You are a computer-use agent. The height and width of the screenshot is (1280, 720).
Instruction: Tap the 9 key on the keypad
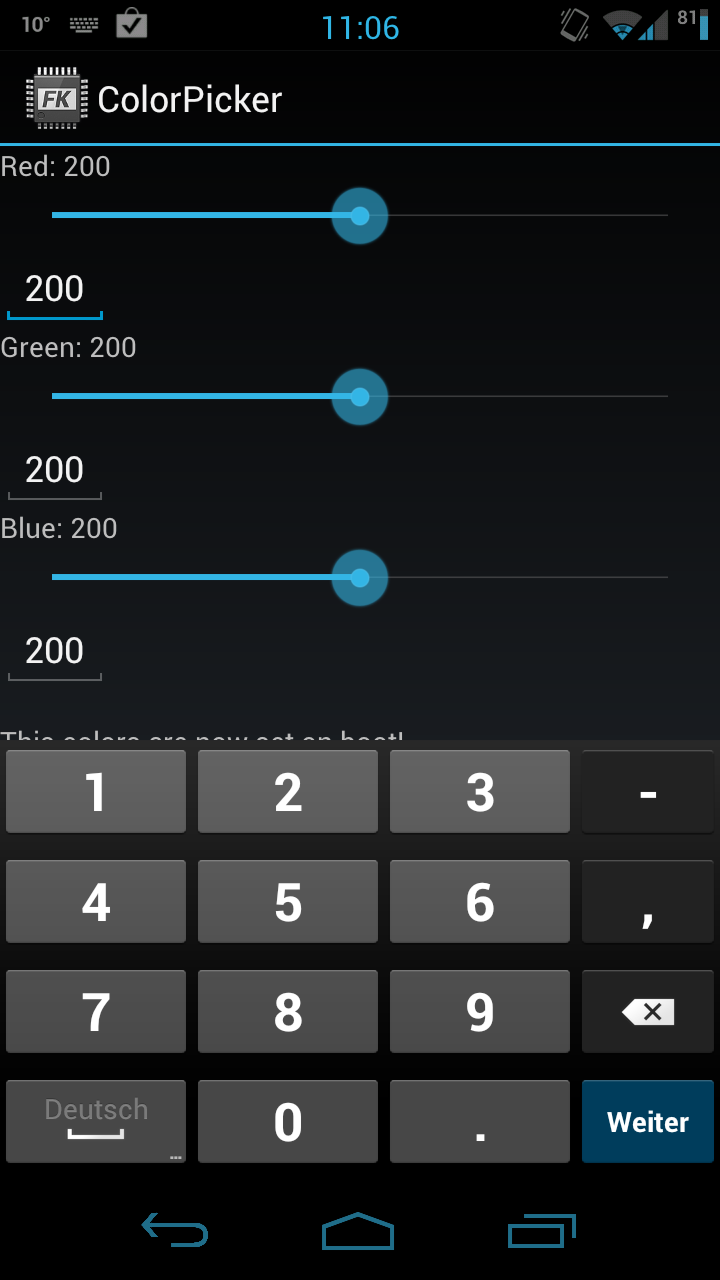point(480,1012)
